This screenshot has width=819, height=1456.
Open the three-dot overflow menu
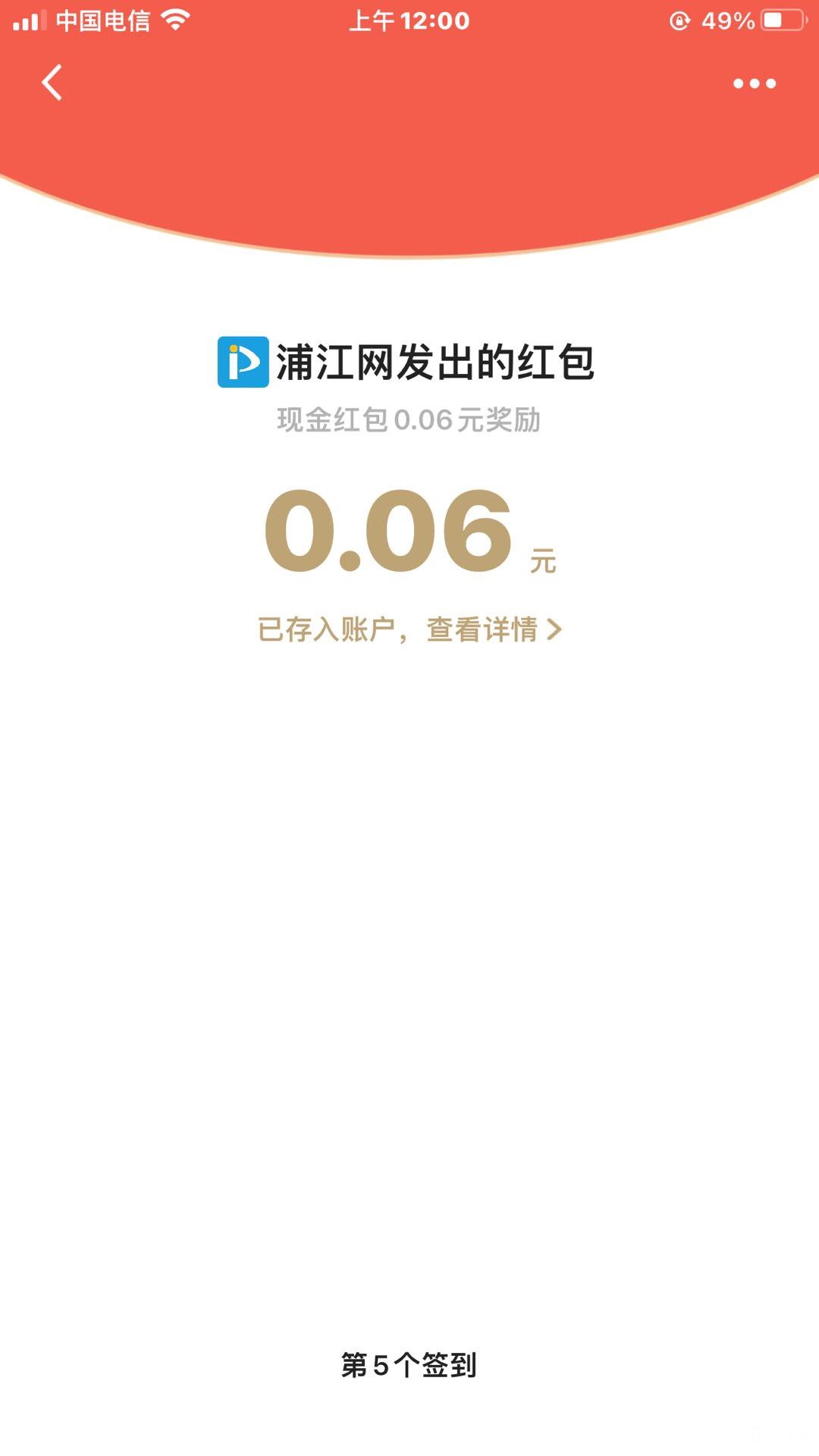coord(754,83)
